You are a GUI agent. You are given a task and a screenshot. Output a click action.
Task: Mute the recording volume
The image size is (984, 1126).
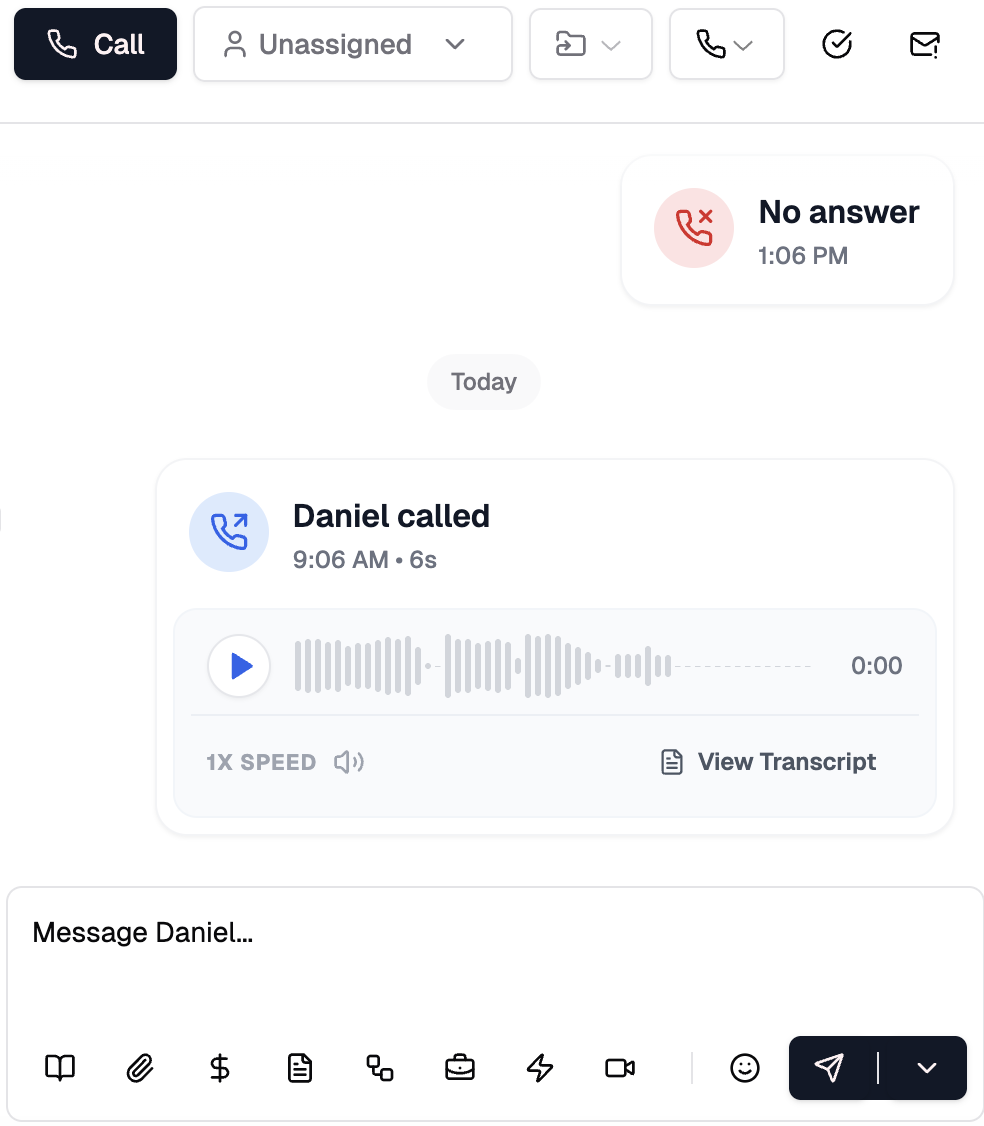(x=349, y=762)
